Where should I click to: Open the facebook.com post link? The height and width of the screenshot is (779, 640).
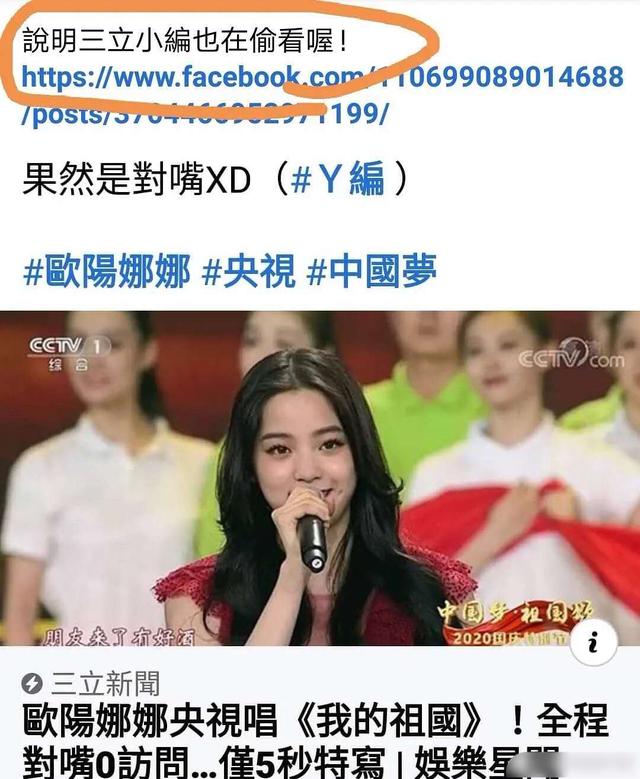pos(200,78)
